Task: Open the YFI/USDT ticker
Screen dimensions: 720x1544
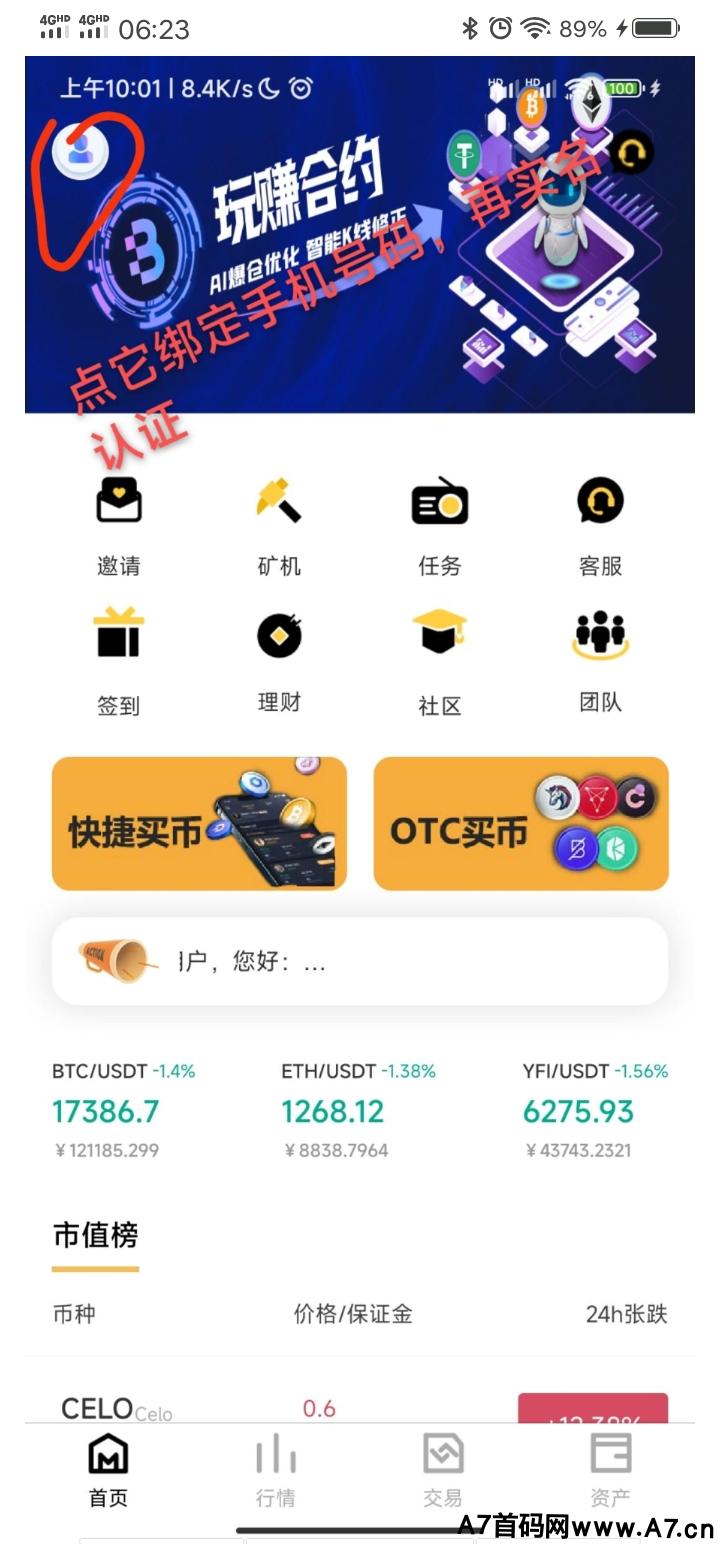Action: point(595,1110)
